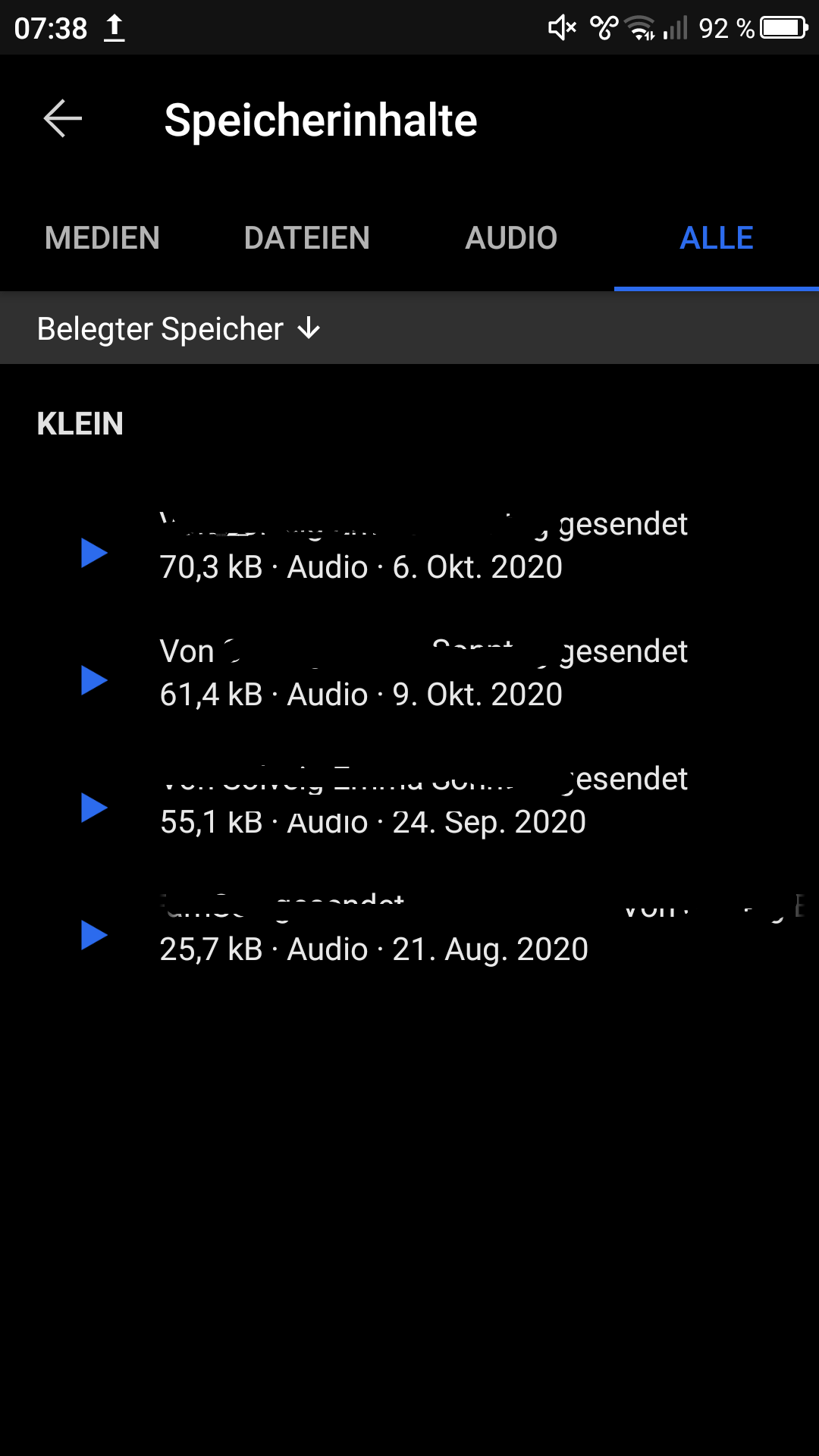Viewport: 819px width, 1456px height.
Task: Play the audio dated 21. Aug. 2020
Action: click(x=93, y=934)
